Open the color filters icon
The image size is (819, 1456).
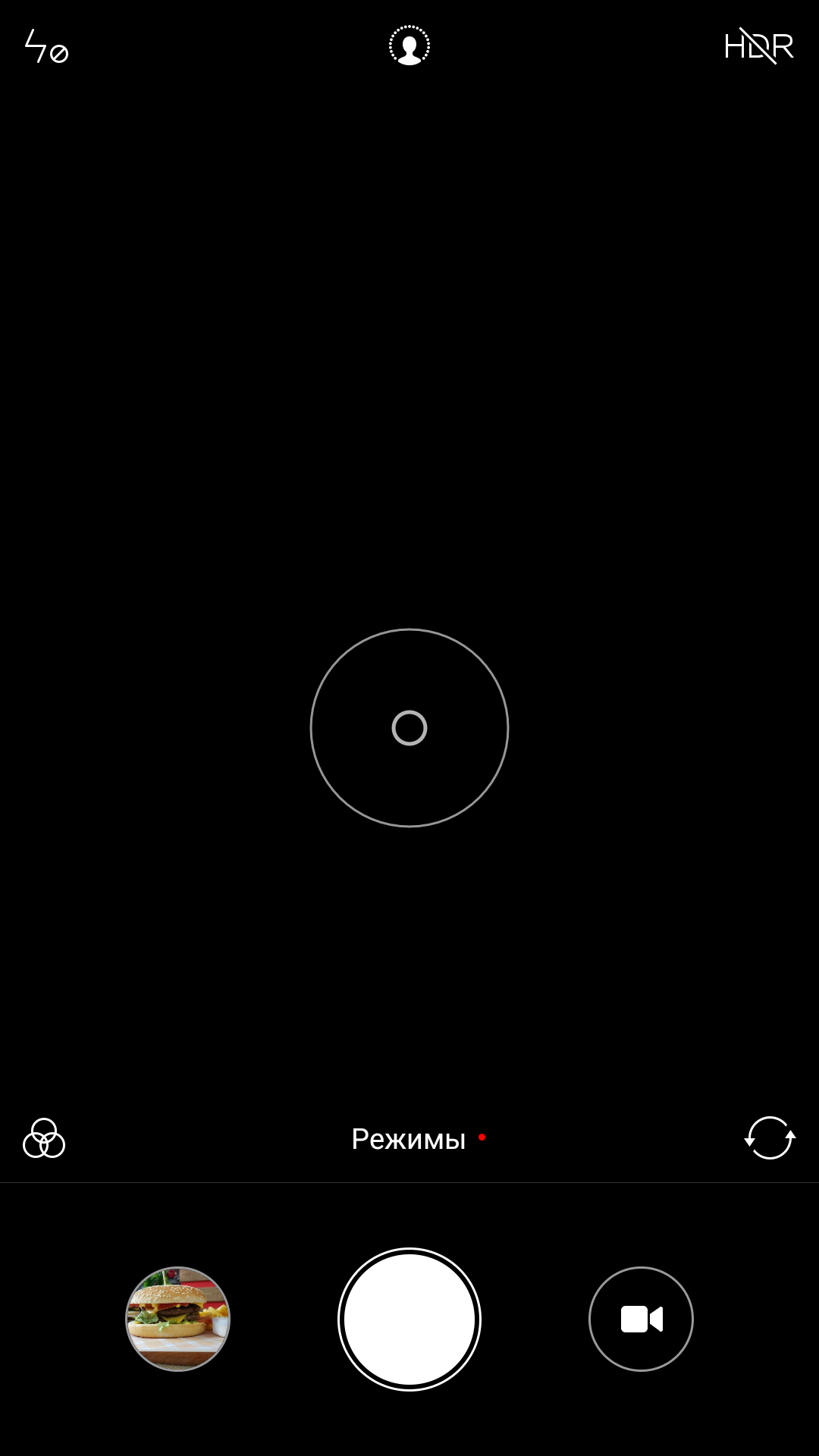(44, 1137)
